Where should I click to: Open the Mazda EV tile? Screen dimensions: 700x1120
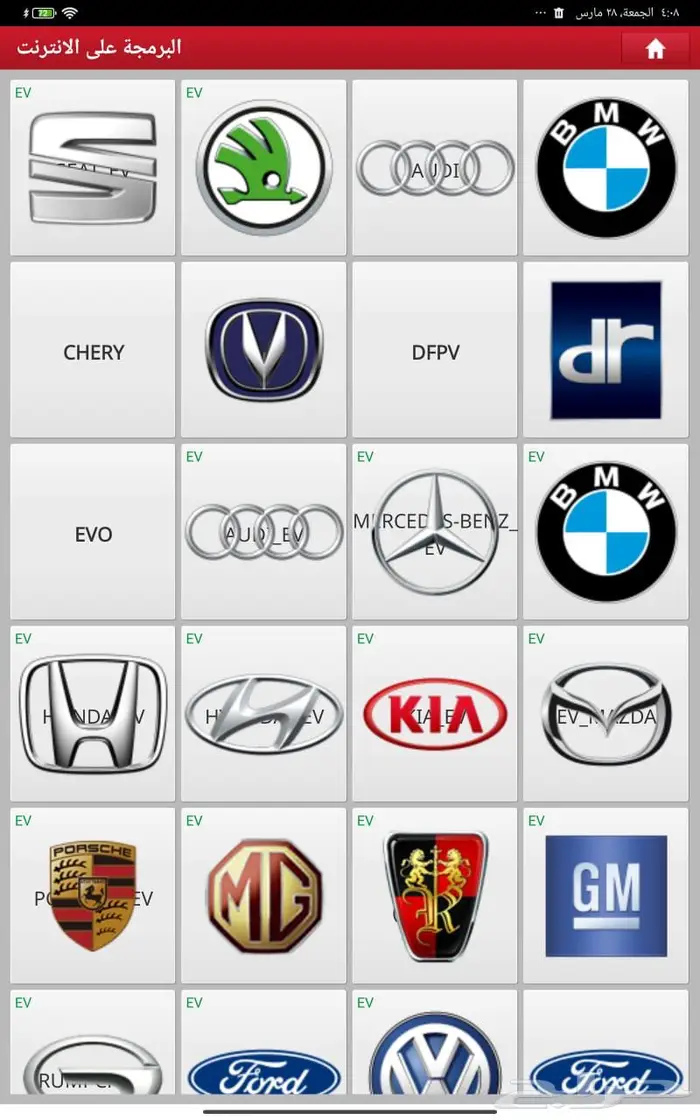[x=606, y=715]
